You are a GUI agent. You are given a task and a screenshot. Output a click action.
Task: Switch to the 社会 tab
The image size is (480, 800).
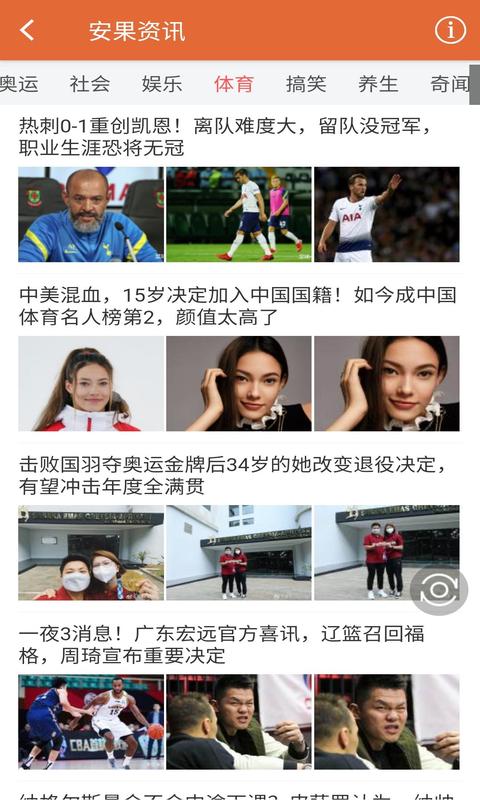(90, 84)
